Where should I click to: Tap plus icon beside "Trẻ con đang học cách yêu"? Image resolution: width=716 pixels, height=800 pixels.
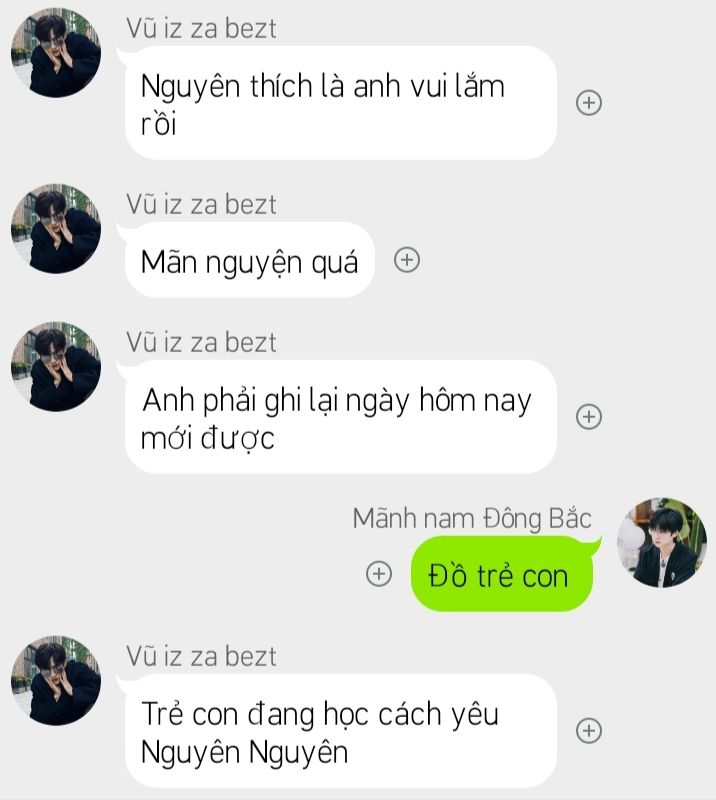(590, 731)
